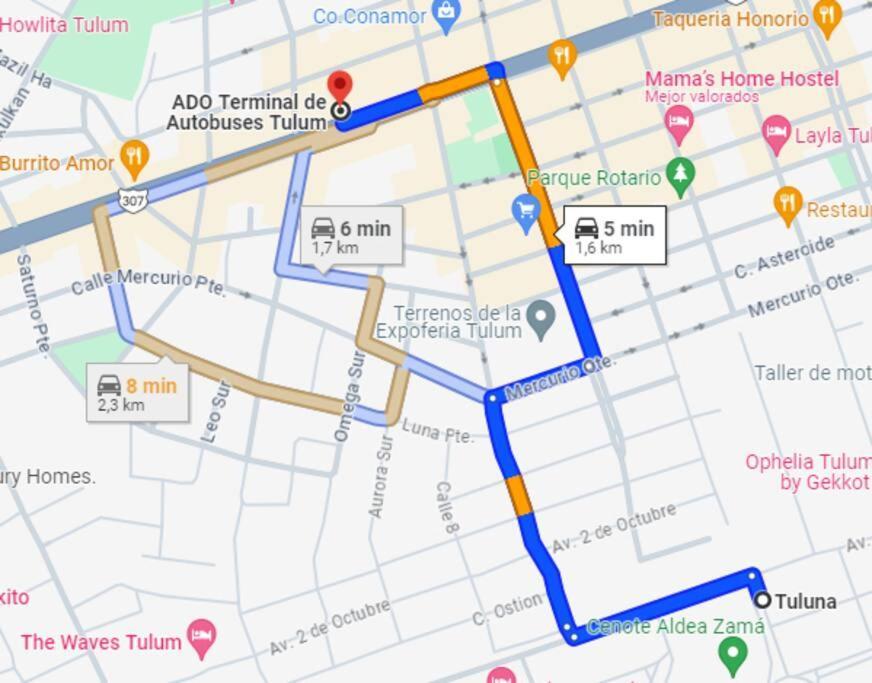Open Co.Conamor shop marker
Screen dimensions: 872x683
(446, 13)
